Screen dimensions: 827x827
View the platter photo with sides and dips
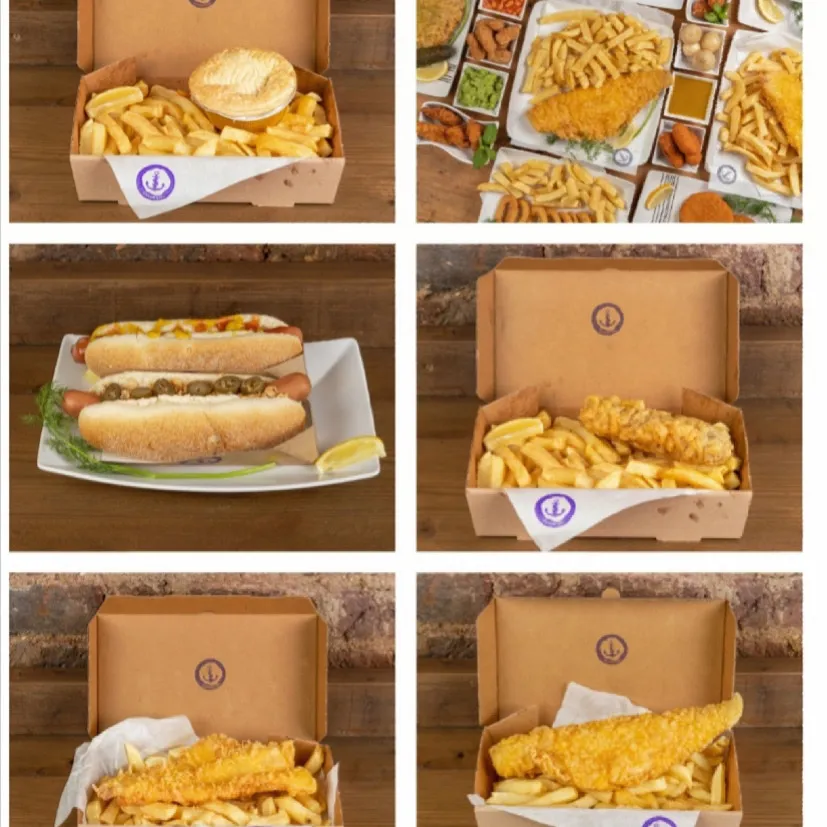click(608, 110)
